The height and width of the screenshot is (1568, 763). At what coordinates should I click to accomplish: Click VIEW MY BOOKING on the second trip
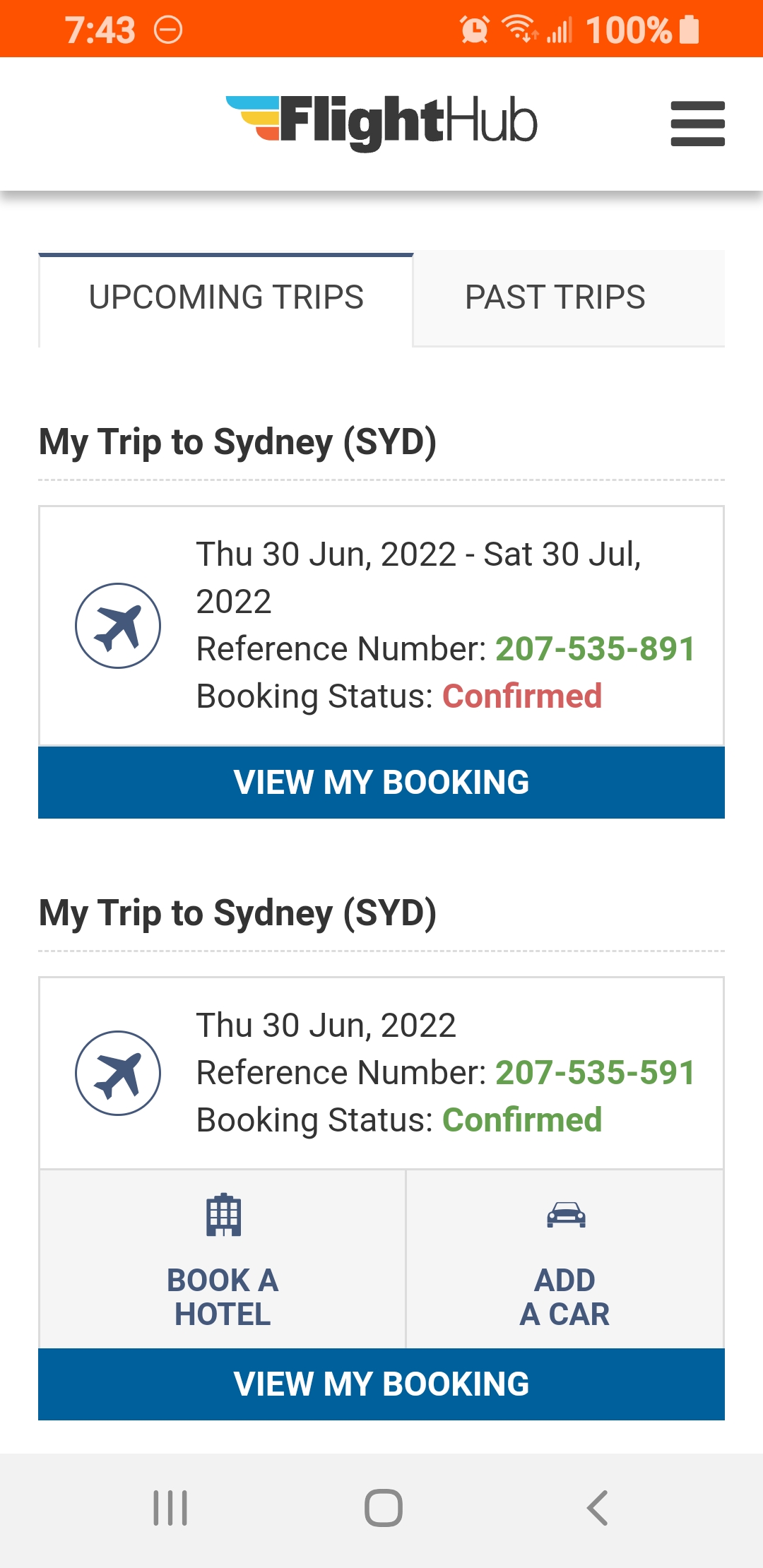[x=381, y=1383]
